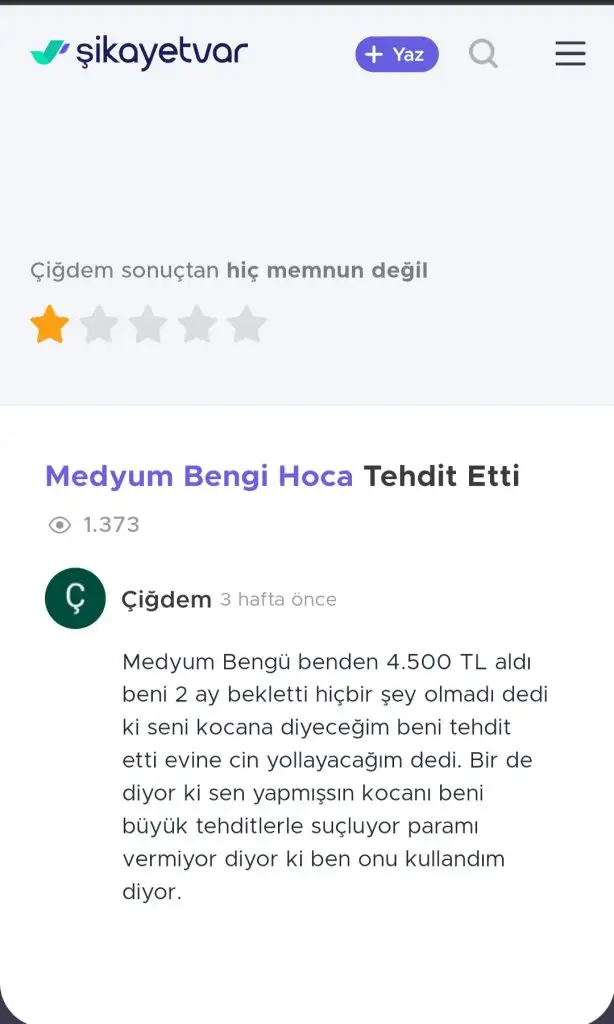Open the search magnifier icon

[483, 53]
